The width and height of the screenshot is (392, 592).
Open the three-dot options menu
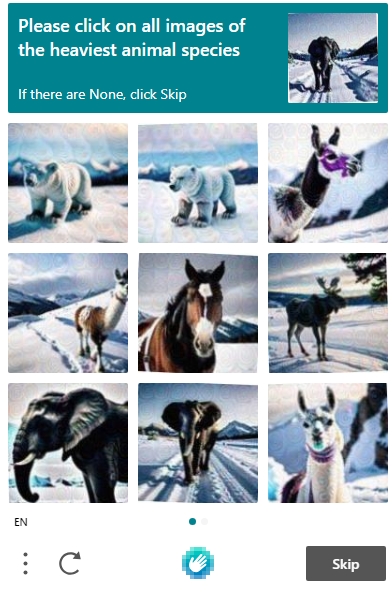click(25, 563)
